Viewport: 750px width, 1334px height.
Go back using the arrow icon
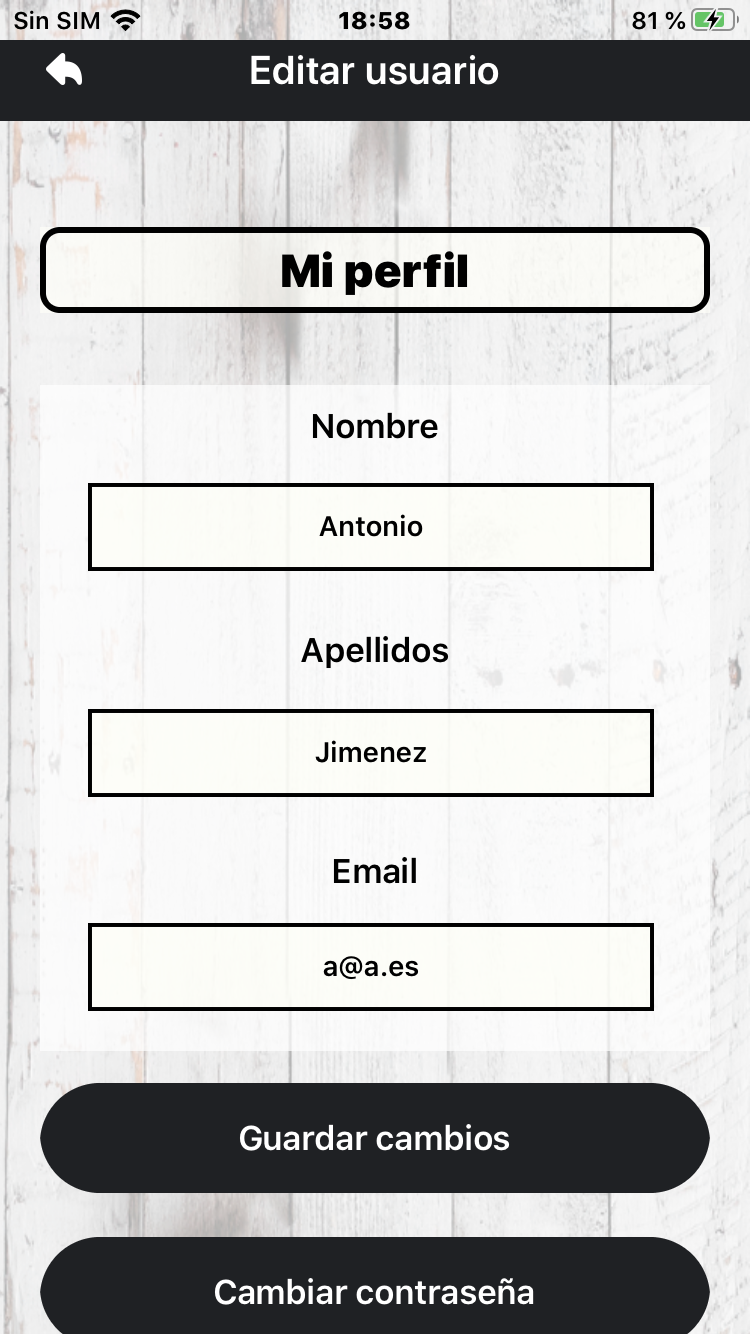[64, 70]
